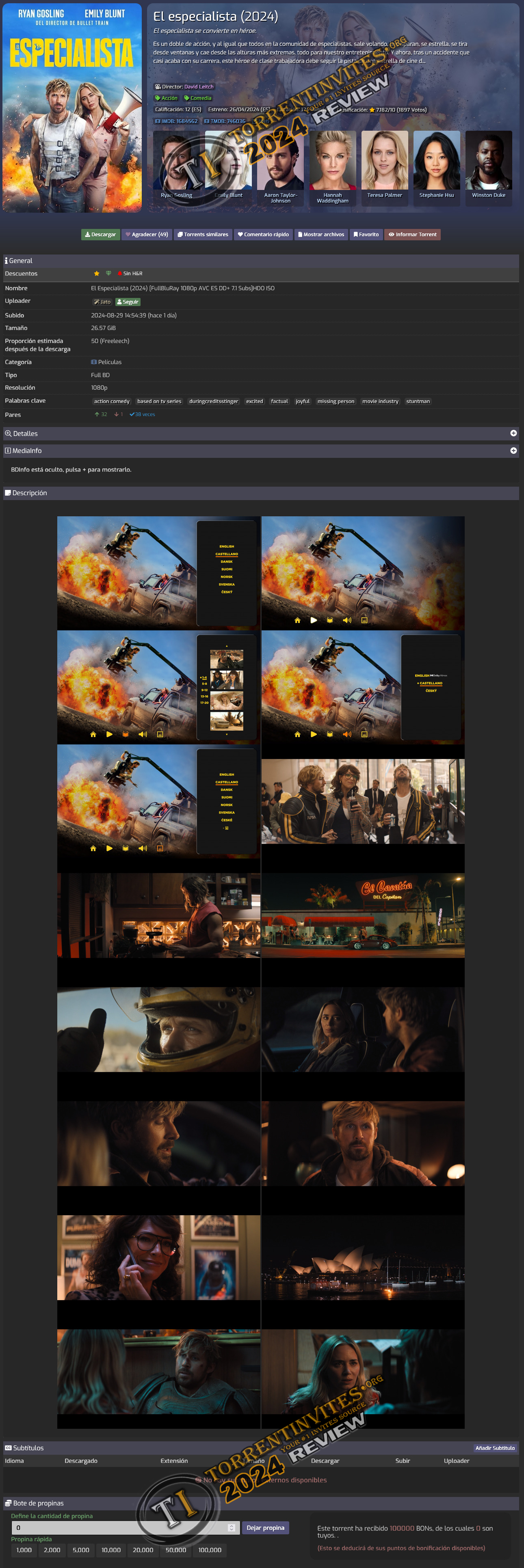Viewport: 524px width, 1568px height.
Task: Tap the Descargar button
Action: pos(101,234)
